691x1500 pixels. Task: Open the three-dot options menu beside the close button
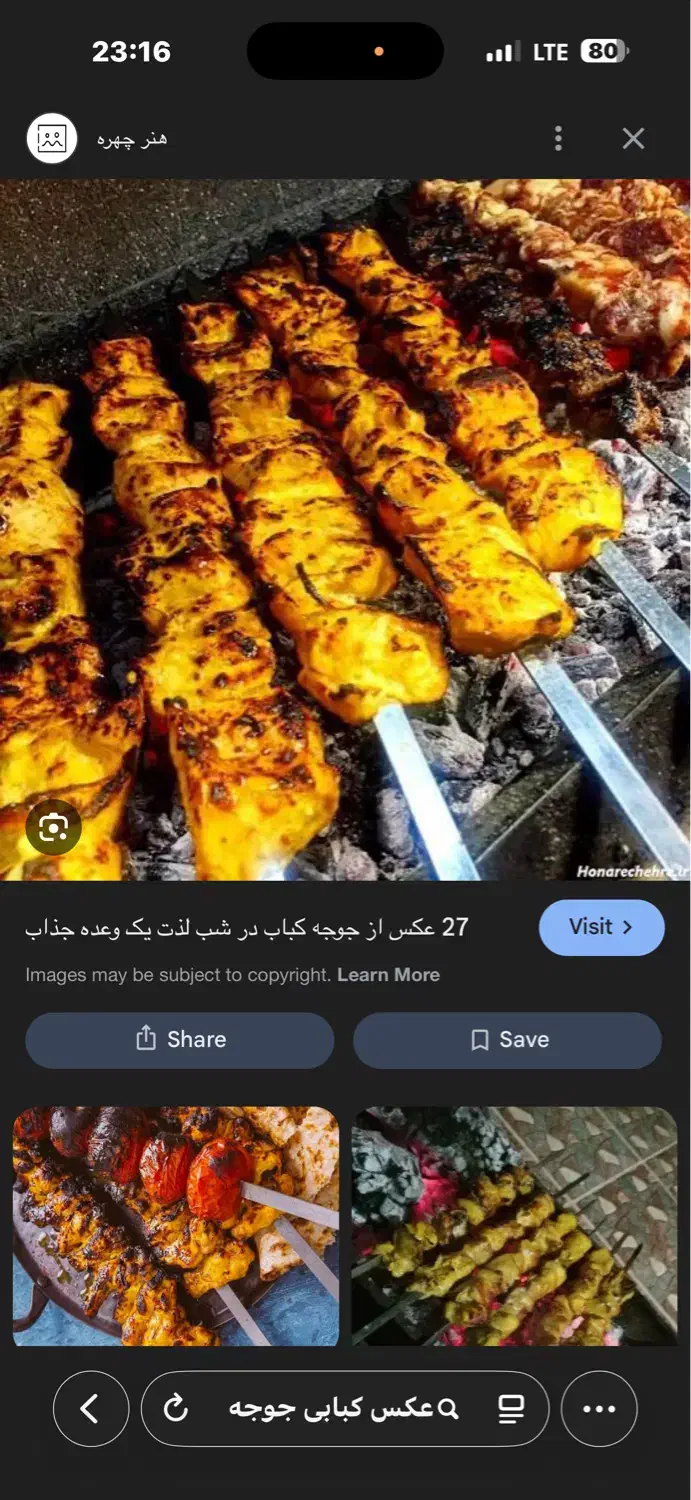click(558, 139)
